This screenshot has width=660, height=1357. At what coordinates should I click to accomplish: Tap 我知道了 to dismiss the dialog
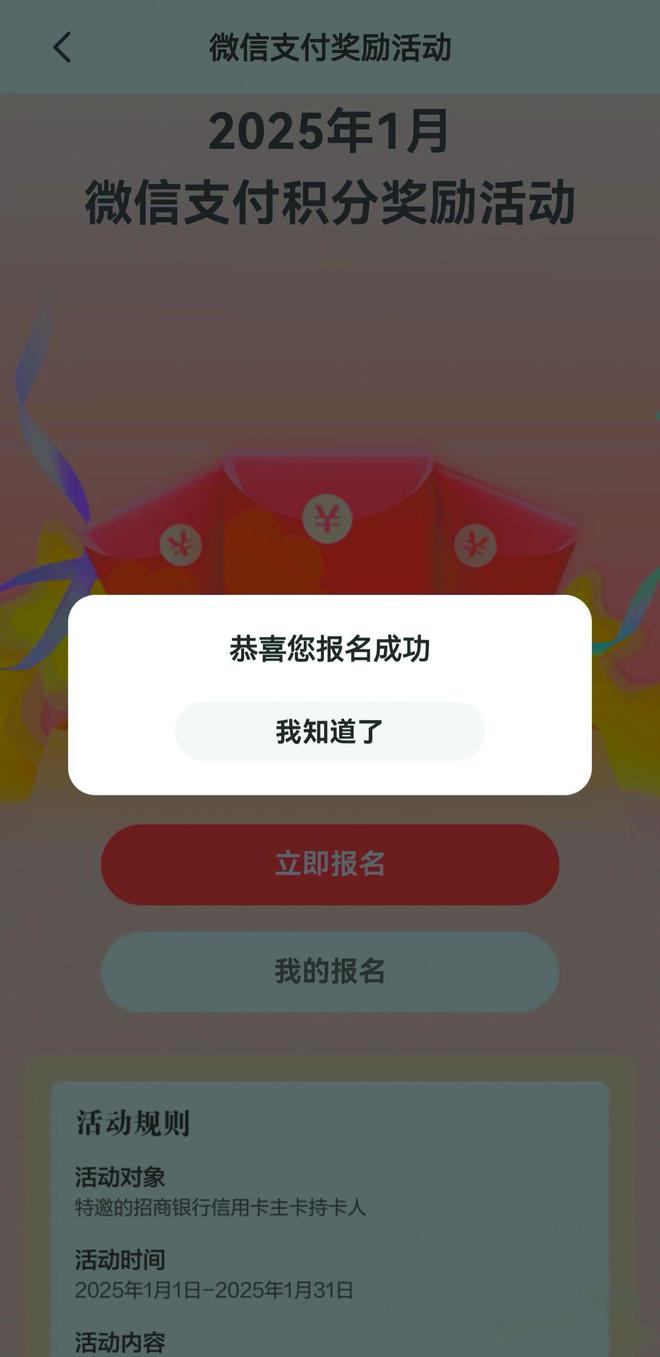(x=329, y=731)
